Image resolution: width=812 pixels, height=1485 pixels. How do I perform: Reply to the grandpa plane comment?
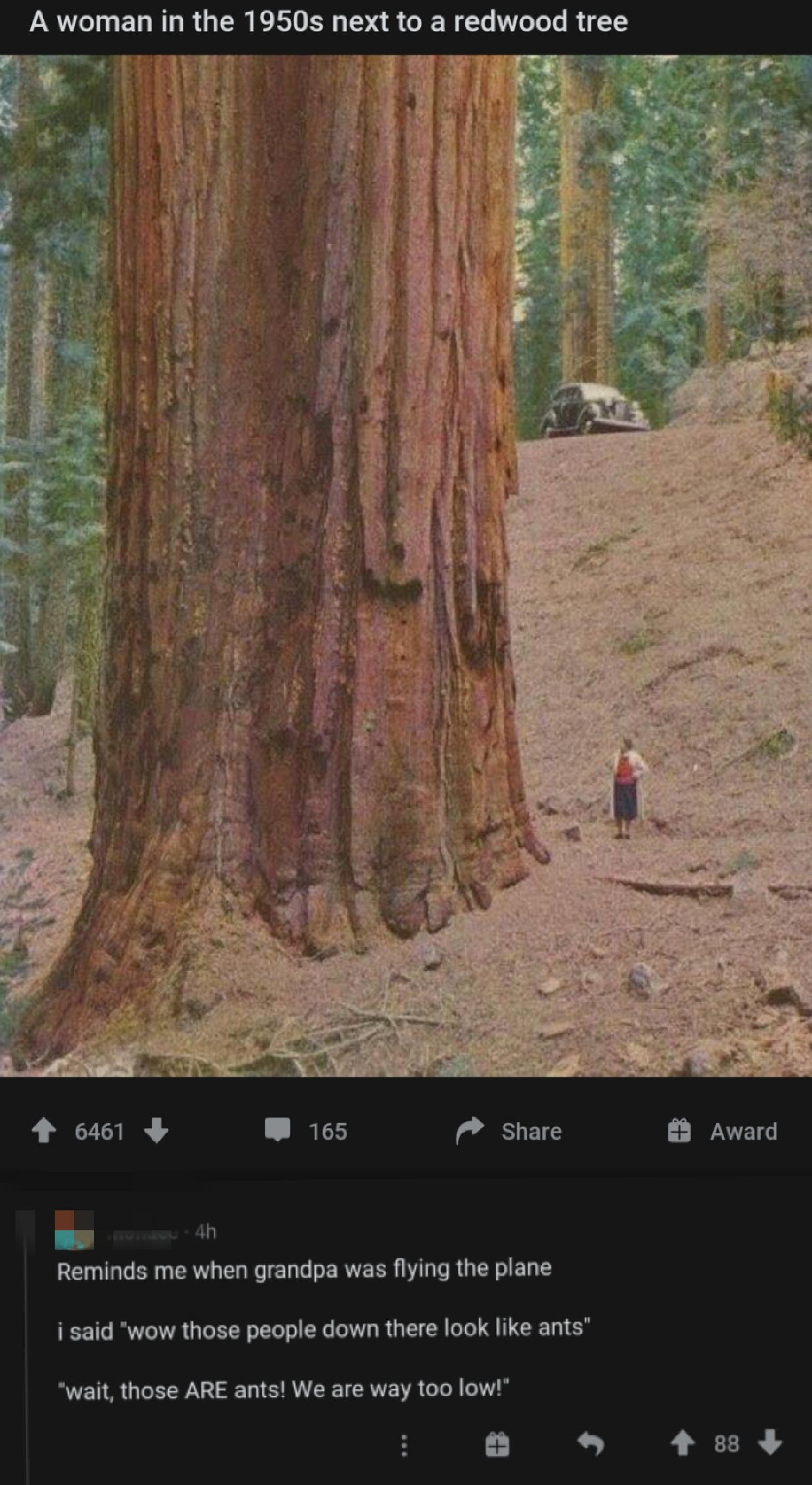click(590, 1444)
